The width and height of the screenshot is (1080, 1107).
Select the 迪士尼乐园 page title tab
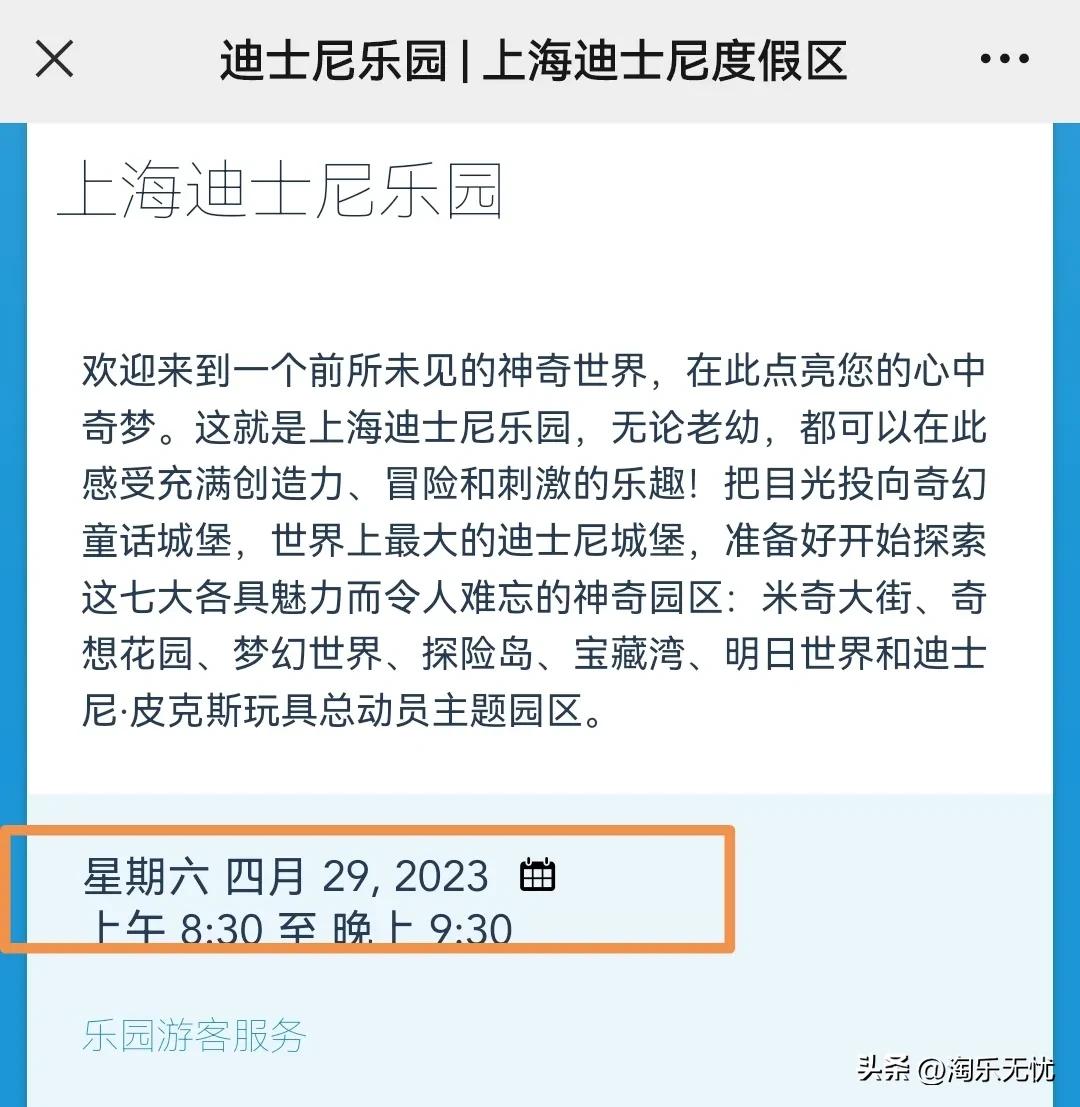(x=330, y=58)
